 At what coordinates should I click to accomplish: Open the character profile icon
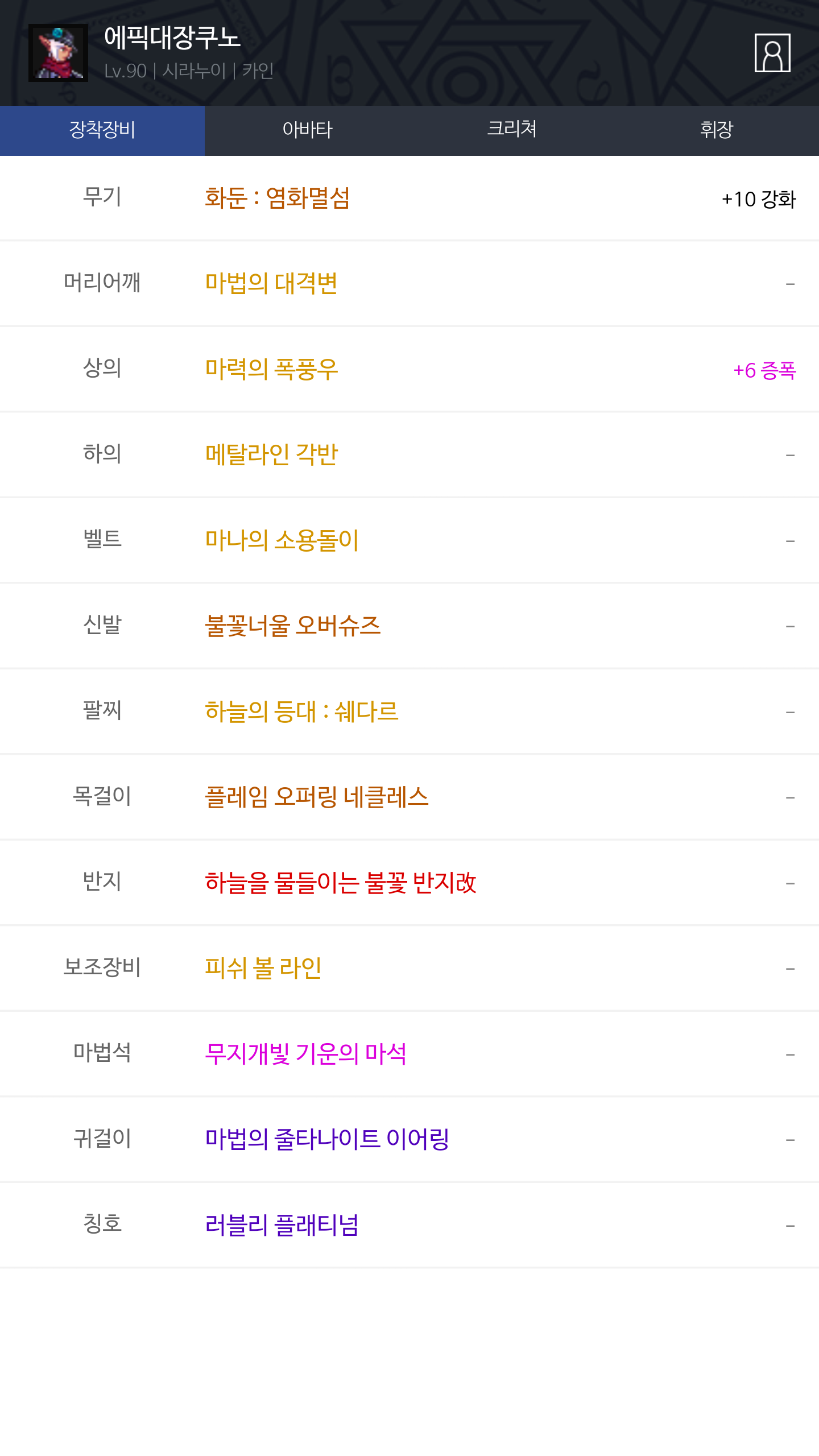772,53
